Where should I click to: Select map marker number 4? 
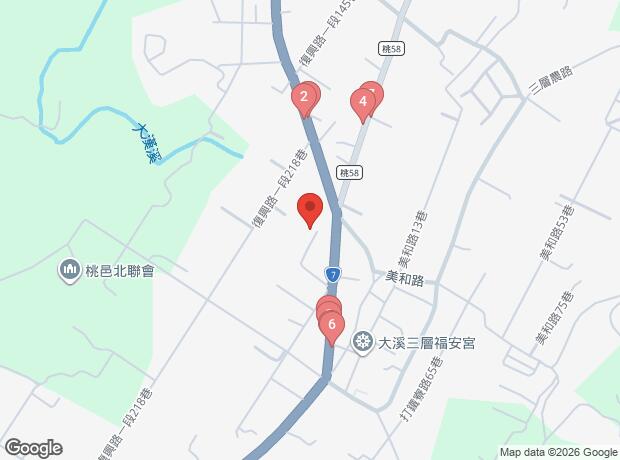click(x=363, y=100)
